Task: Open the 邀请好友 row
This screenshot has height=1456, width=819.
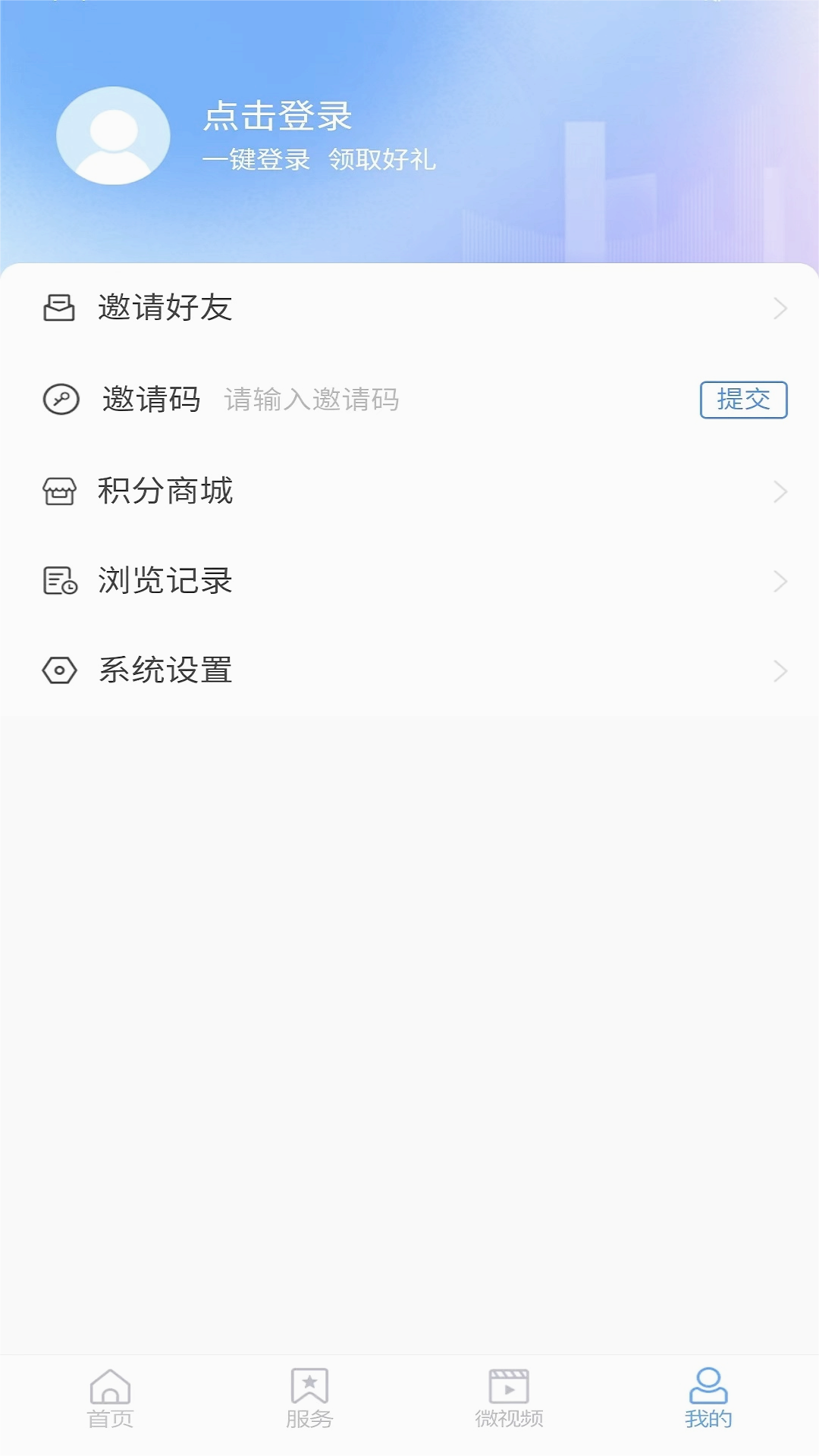Action: [x=409, y=308]
